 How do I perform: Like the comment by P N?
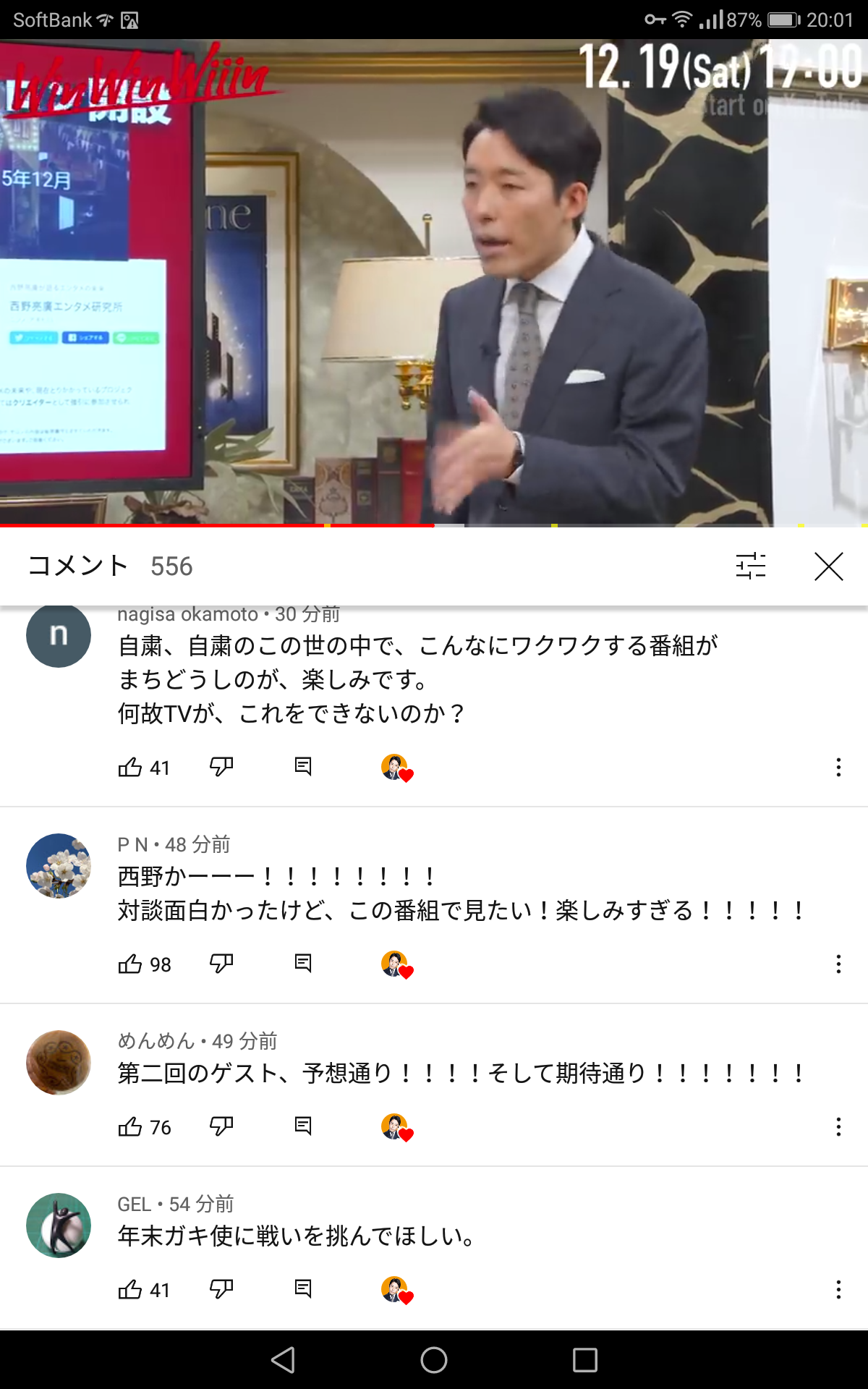(130, 964)
